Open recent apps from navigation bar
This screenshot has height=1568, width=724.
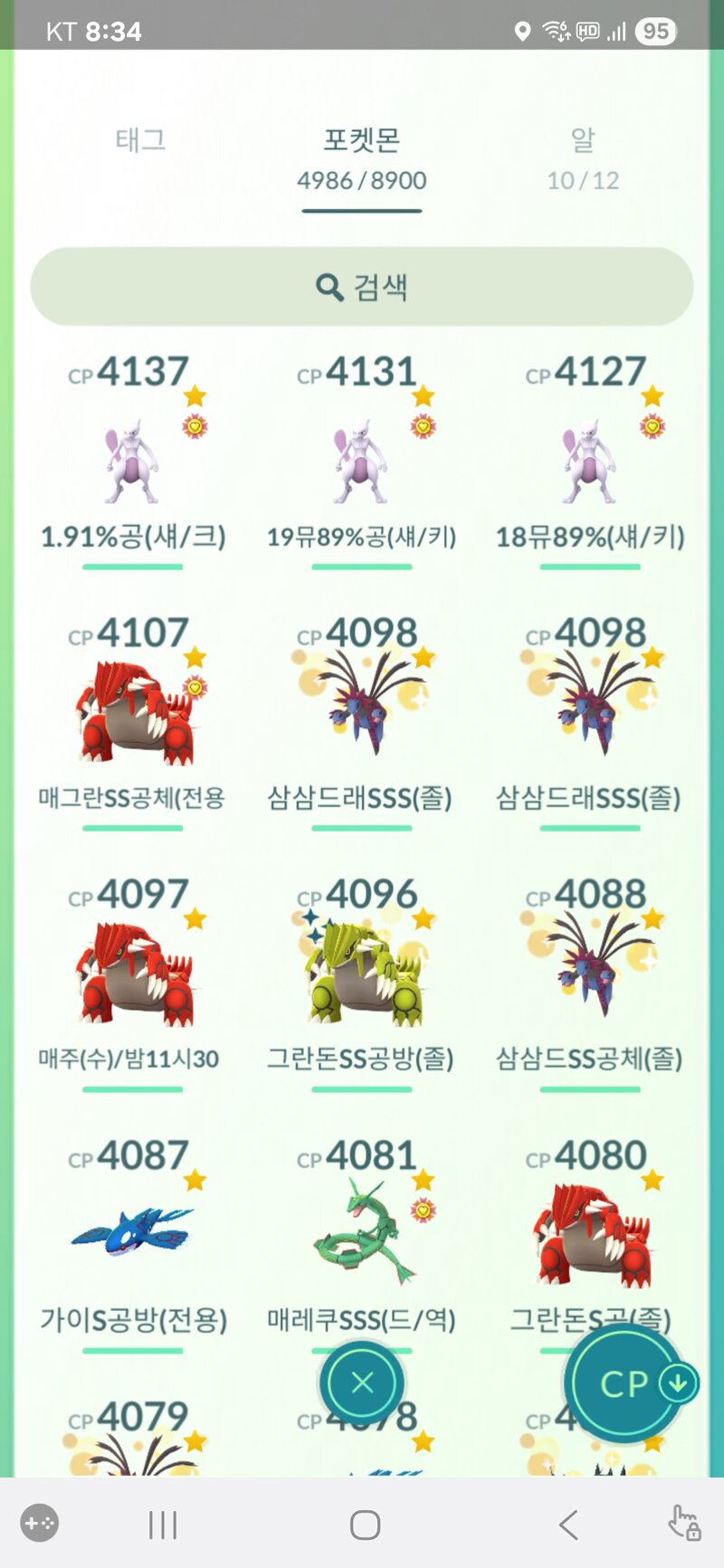pyautogui.click(x=163, y=1525)
